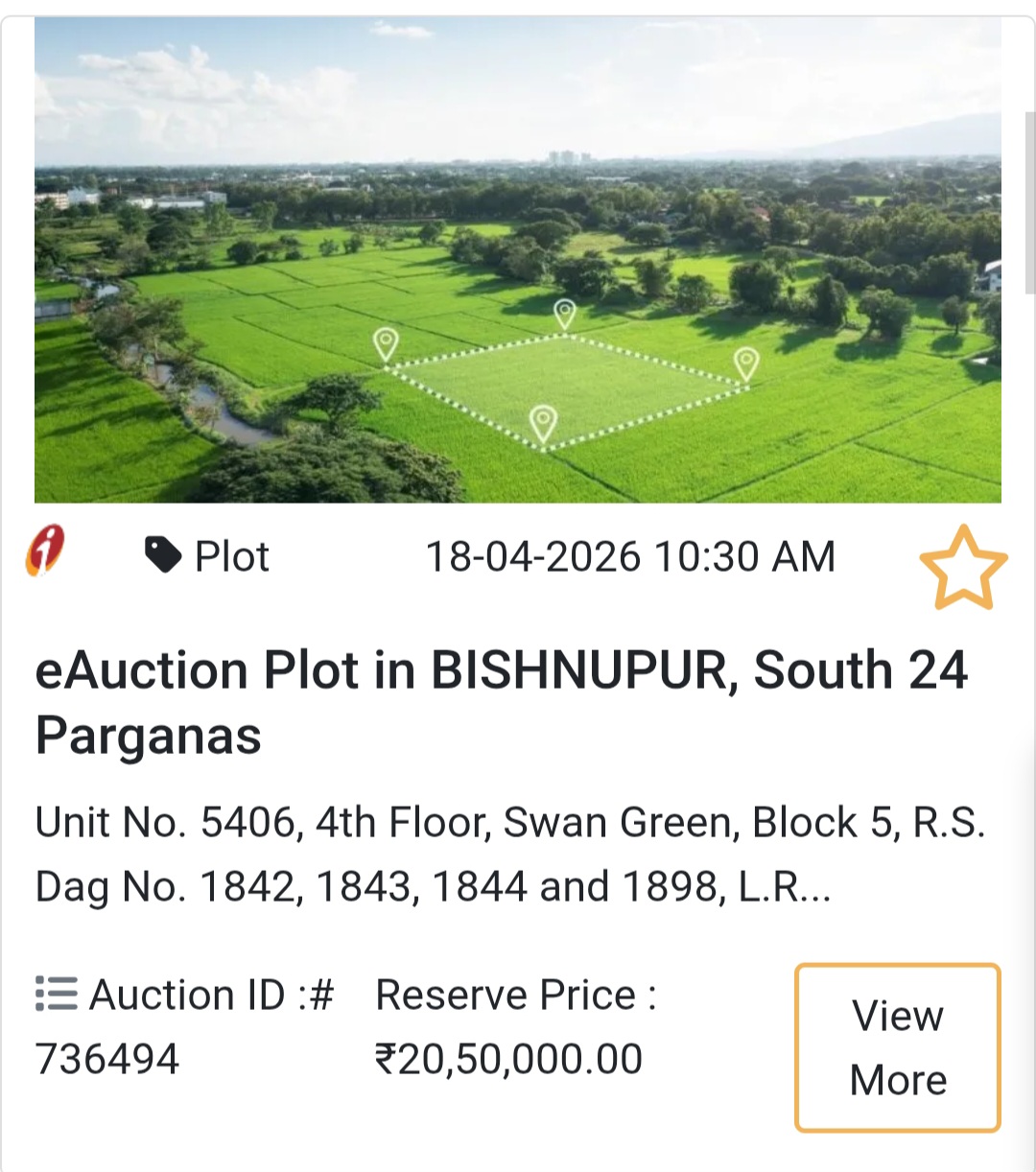Unselect the Plot category tag
Image resolution: width=1036 pixels, height=1172 pixels.
pos(206,554)
